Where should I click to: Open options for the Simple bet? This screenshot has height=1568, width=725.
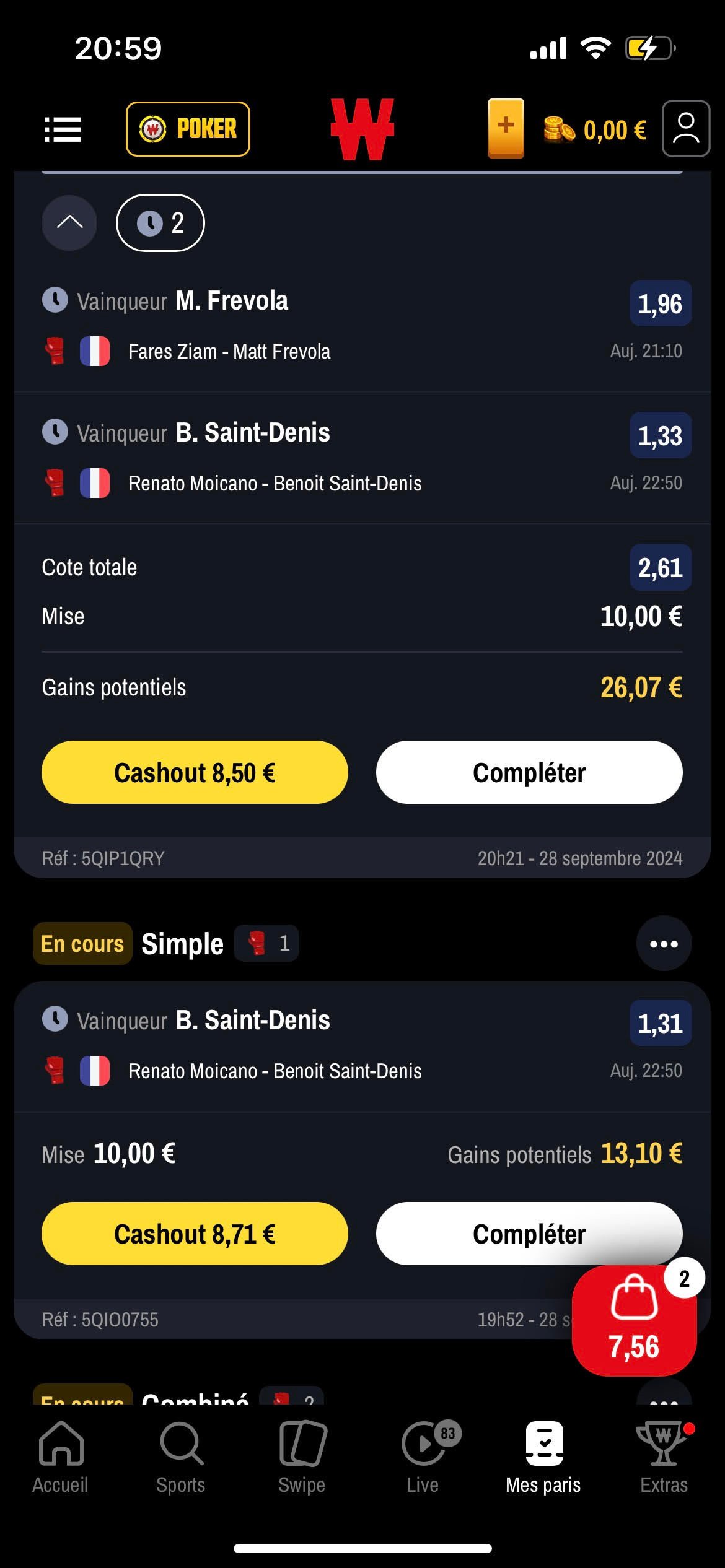pos(664,944)
